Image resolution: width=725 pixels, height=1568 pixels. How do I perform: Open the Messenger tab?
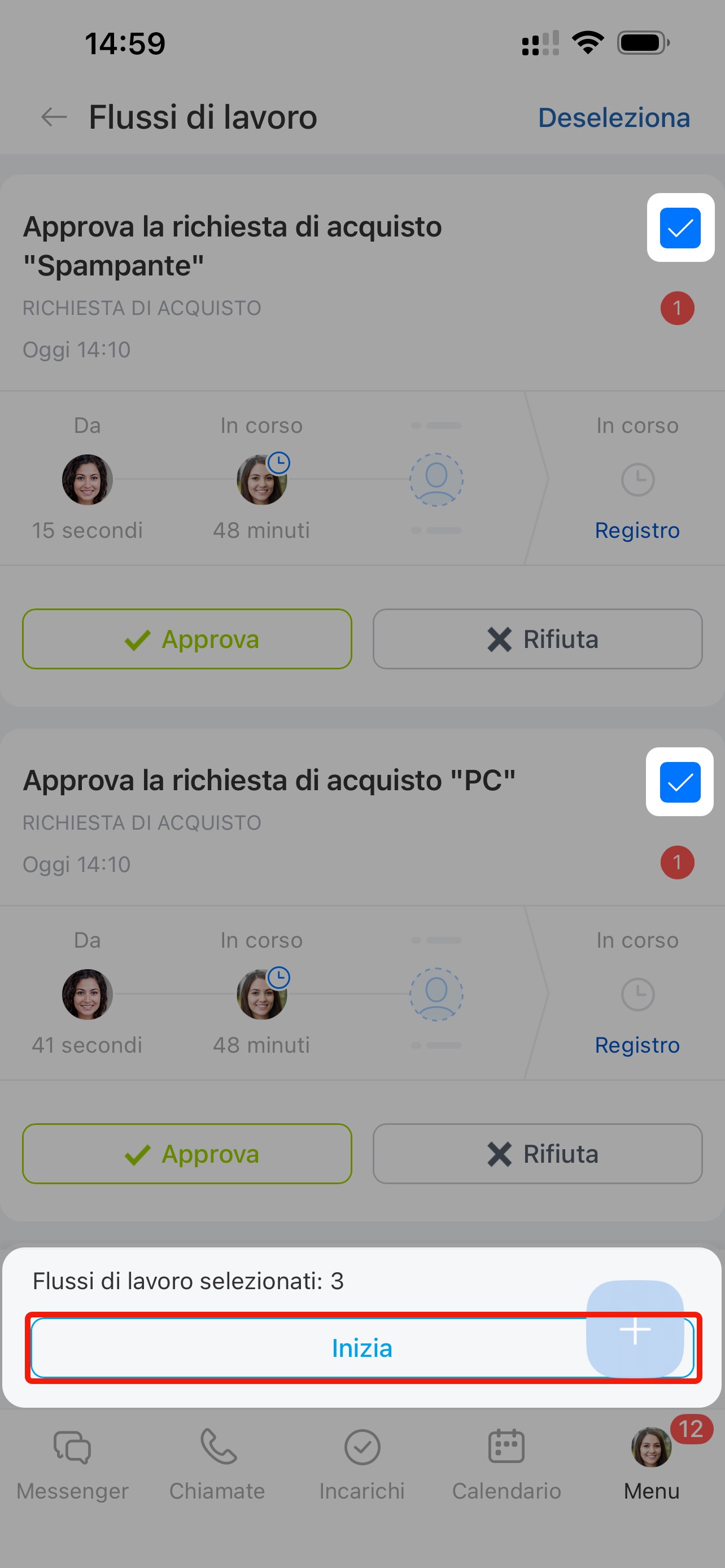tap(72, 1465)
